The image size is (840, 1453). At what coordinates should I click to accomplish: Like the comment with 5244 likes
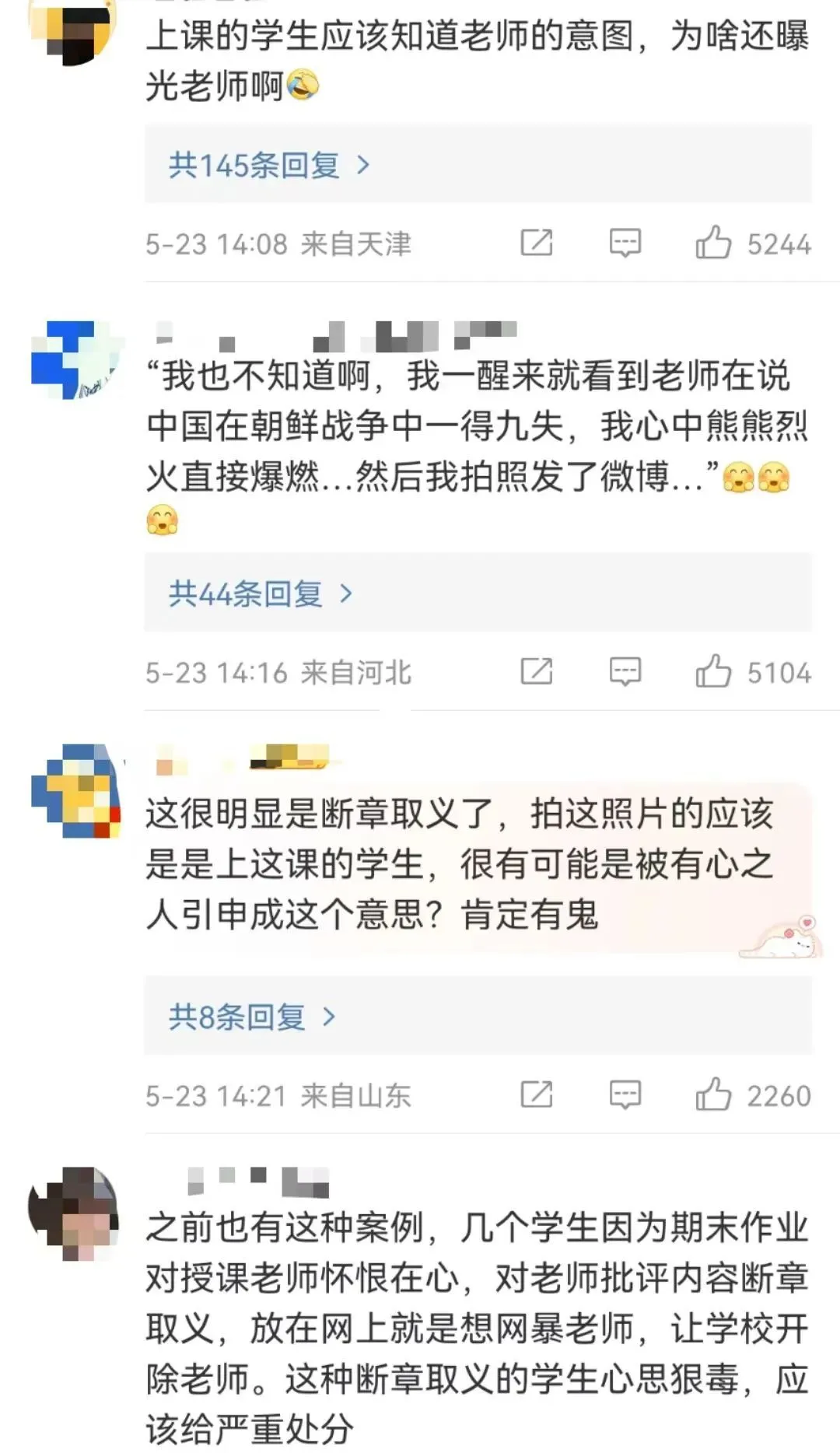pyautogui.click(x=713, y=243)
